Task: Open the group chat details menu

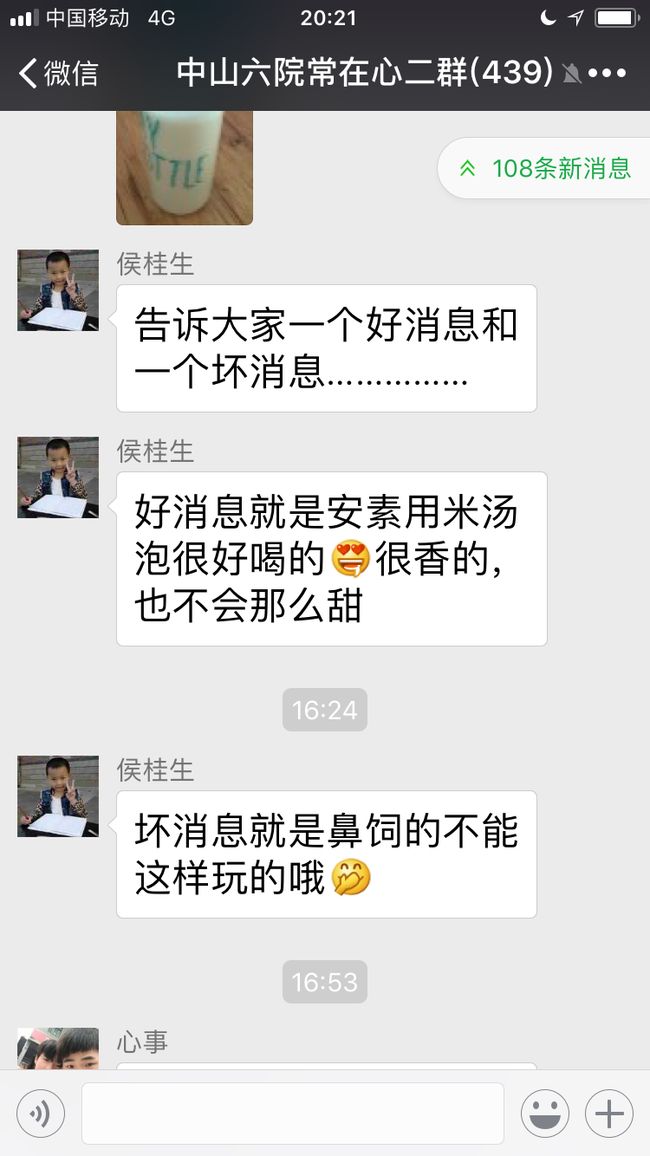Action: (x=607, y=73)
